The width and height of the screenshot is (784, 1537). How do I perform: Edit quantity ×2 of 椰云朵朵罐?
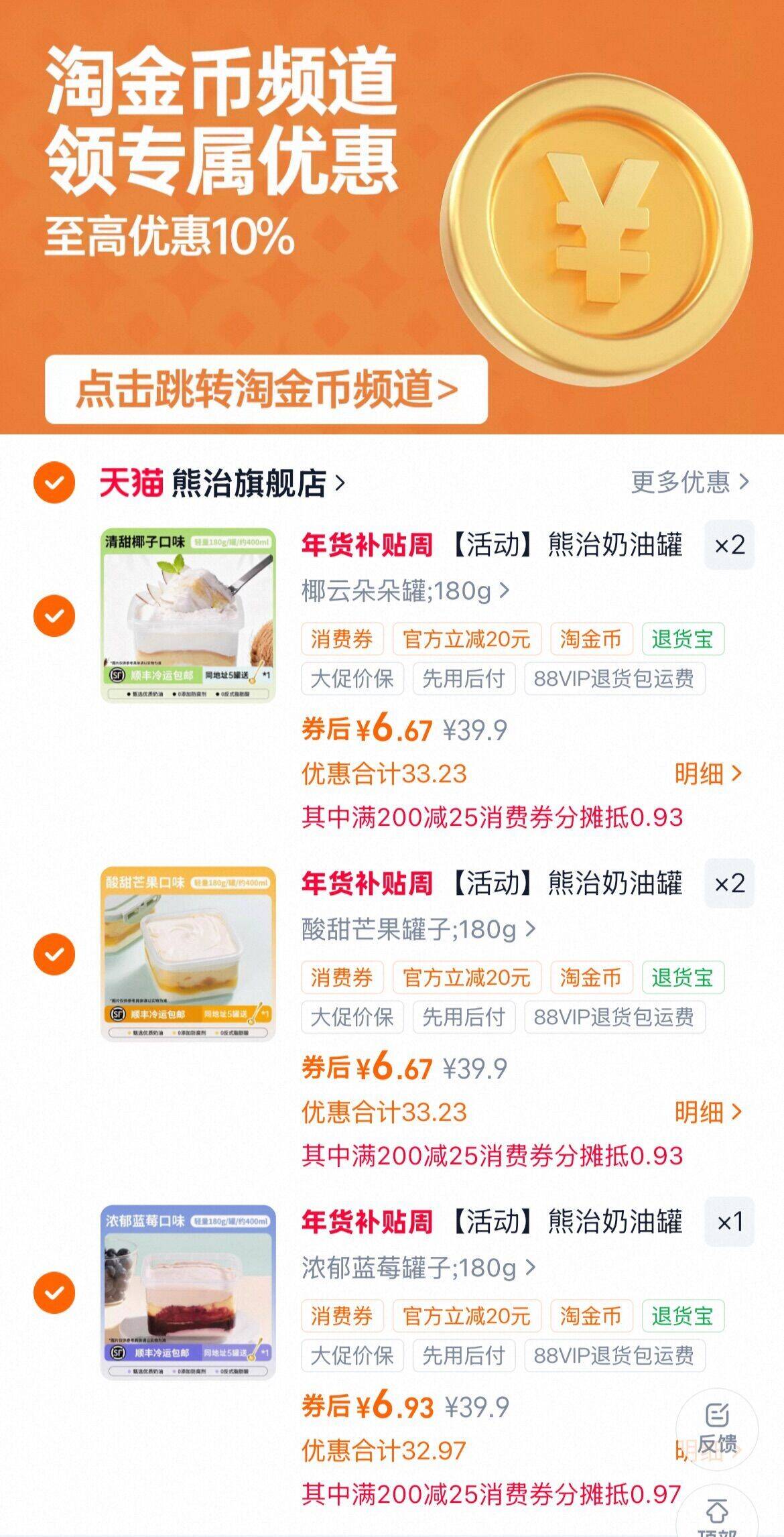[729, 545]
